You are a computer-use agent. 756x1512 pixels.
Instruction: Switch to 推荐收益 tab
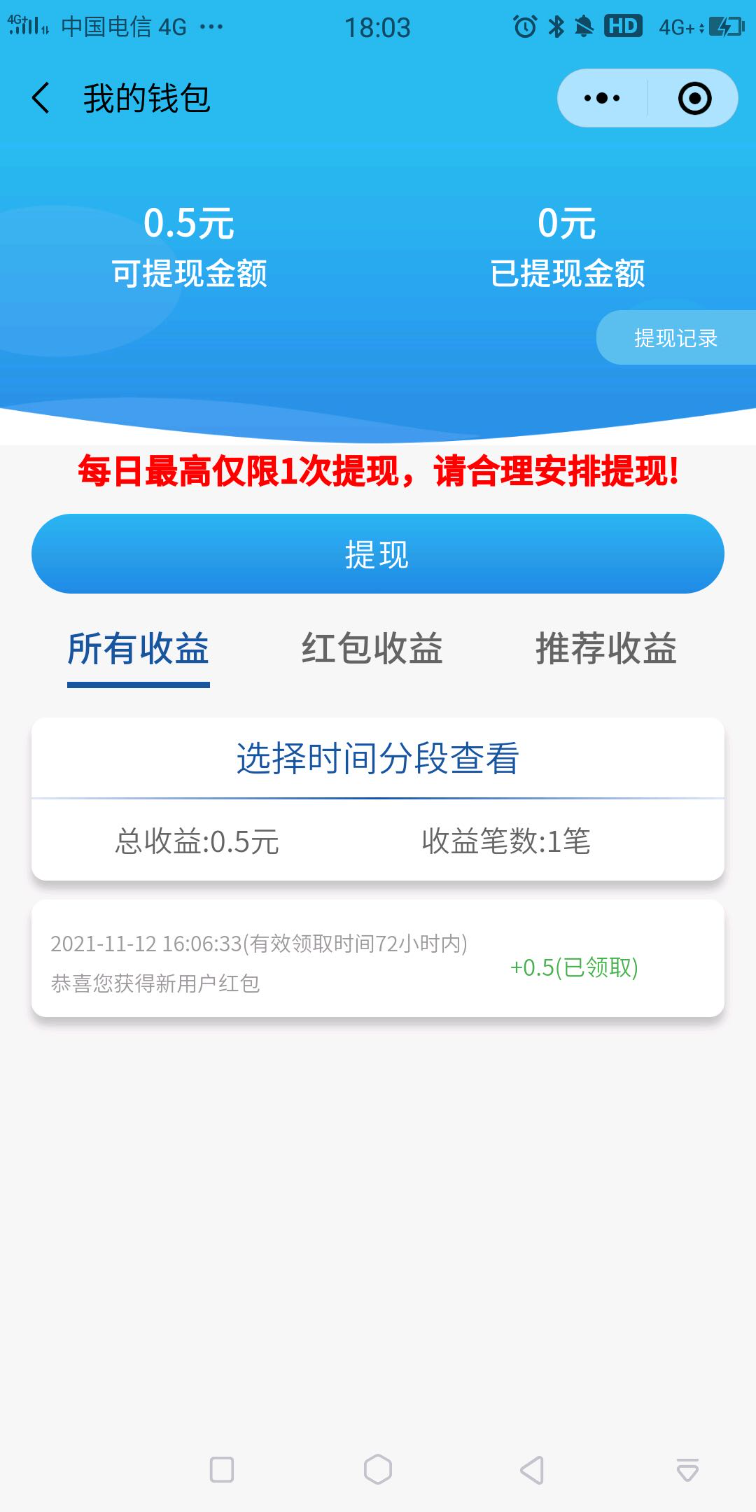606,649
